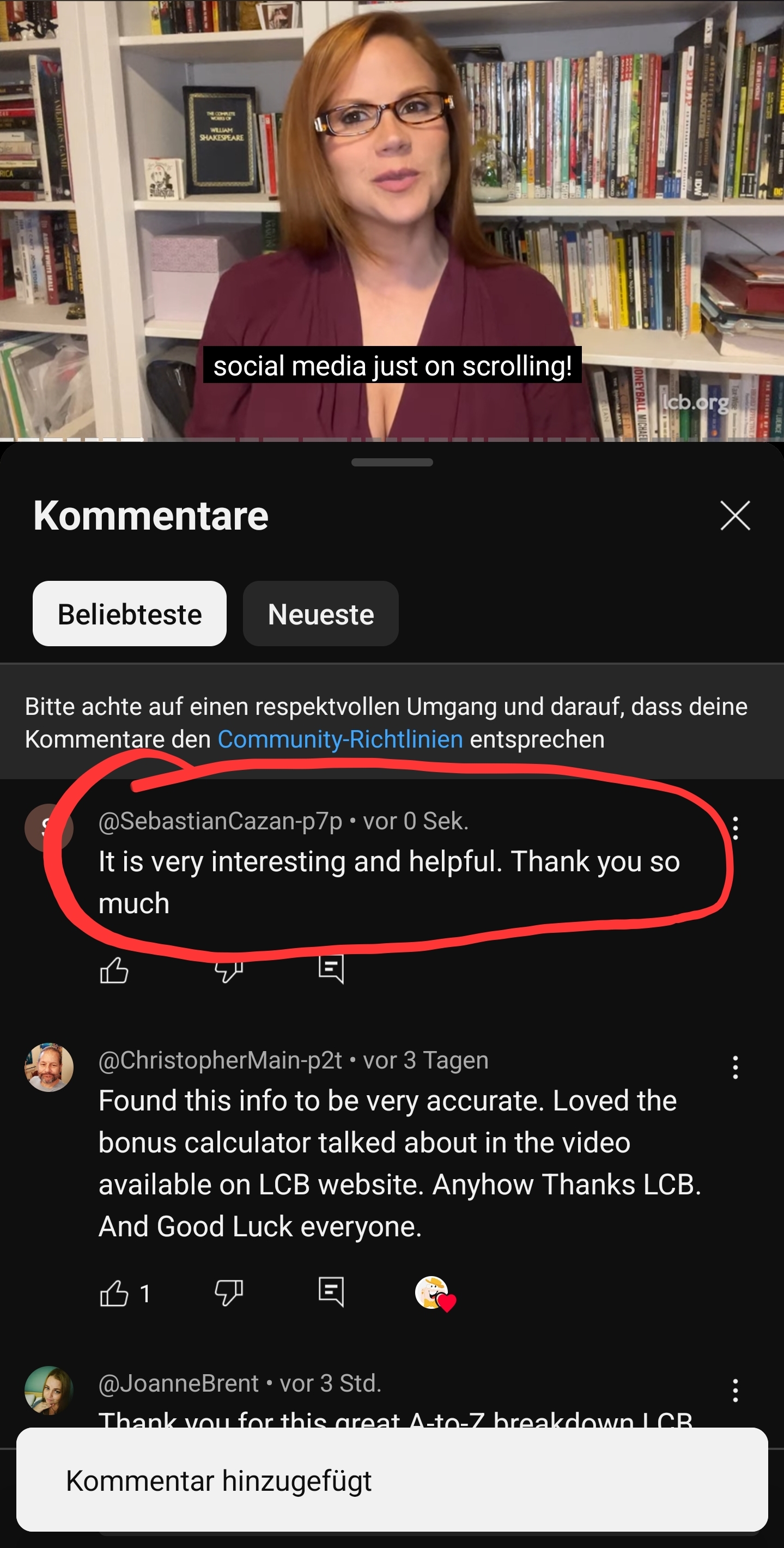
Task: Close the Kommentare panel
Action: coord(735,515)
